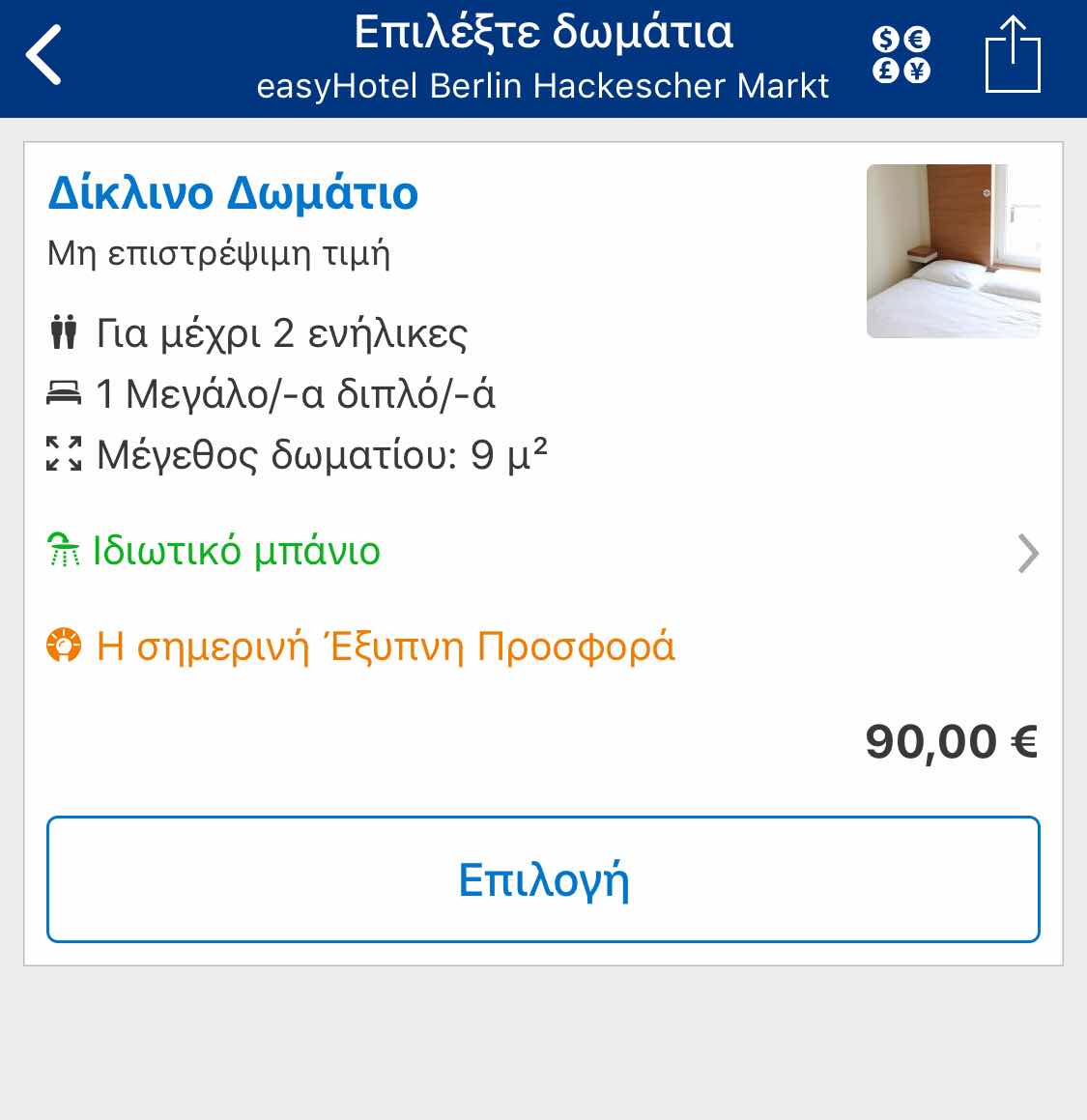1087x1120 pixels.
Task: Select the room with the Επιλογή button
Action: (543, 879)
